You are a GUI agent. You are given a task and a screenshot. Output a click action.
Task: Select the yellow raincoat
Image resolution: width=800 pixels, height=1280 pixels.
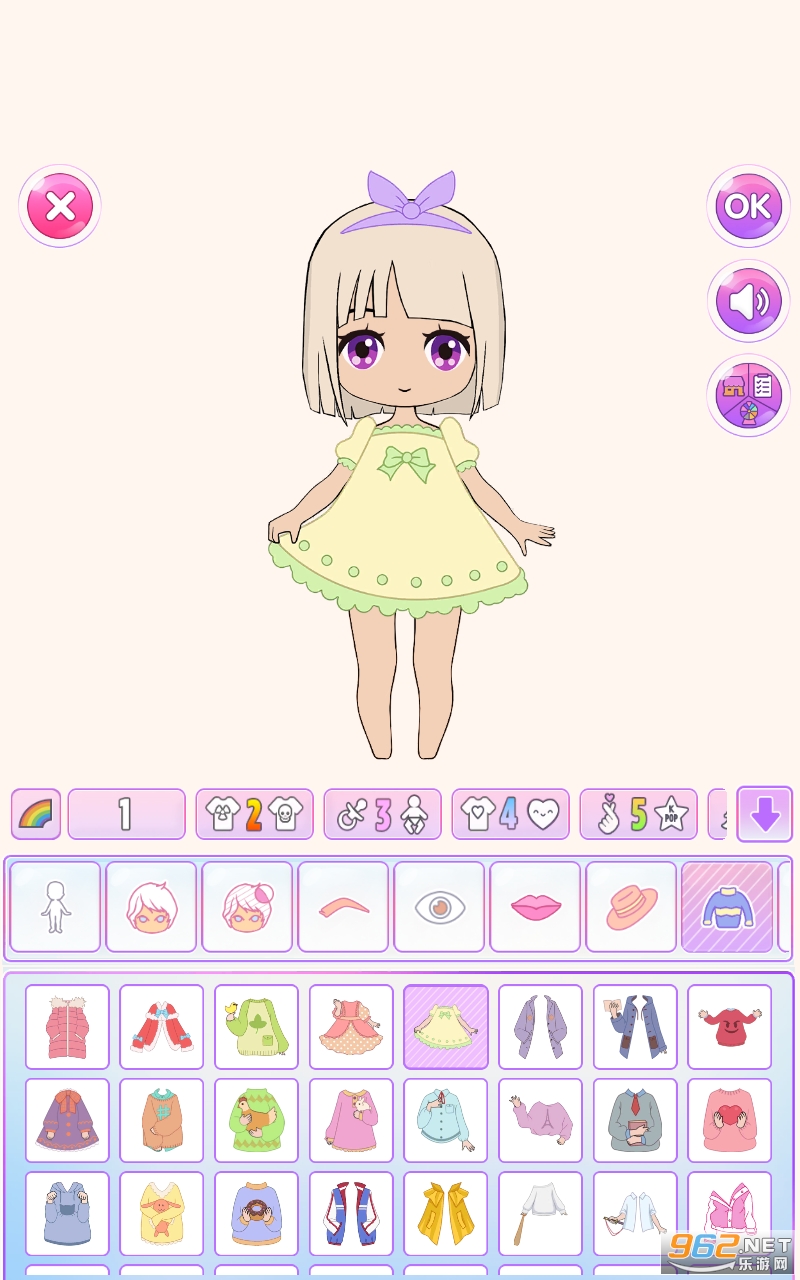(x=445, y=1213)
